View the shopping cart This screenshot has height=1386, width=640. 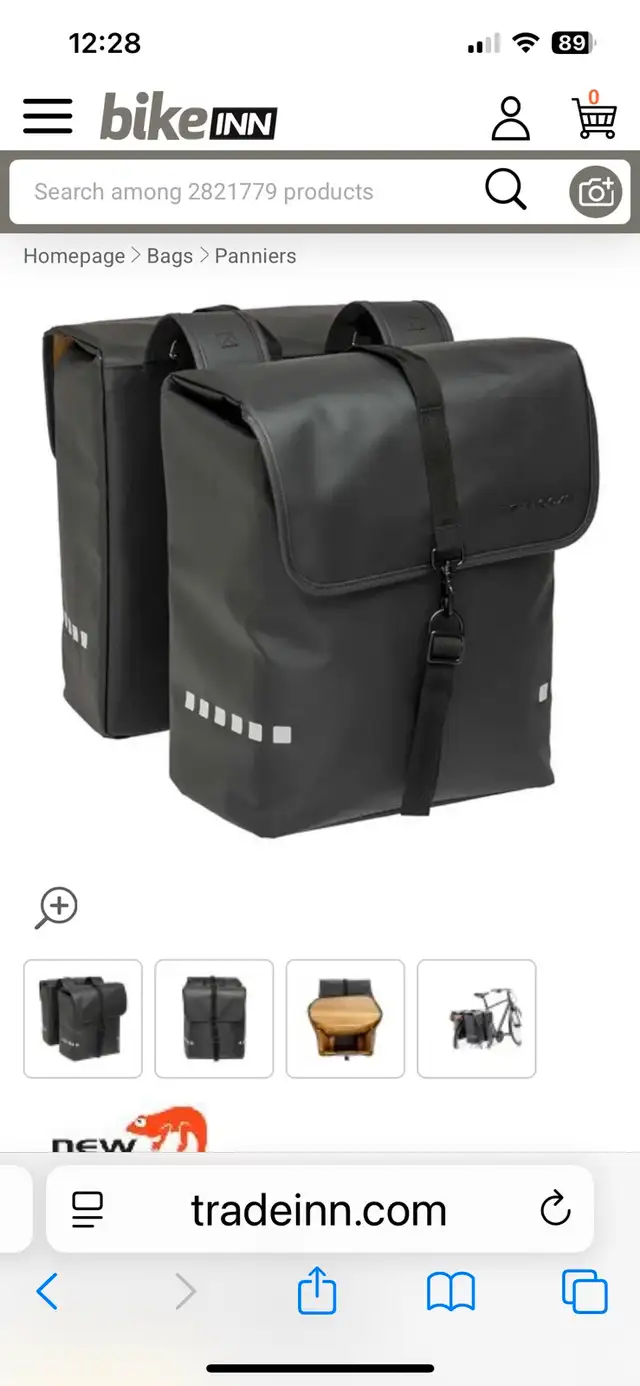594,116
